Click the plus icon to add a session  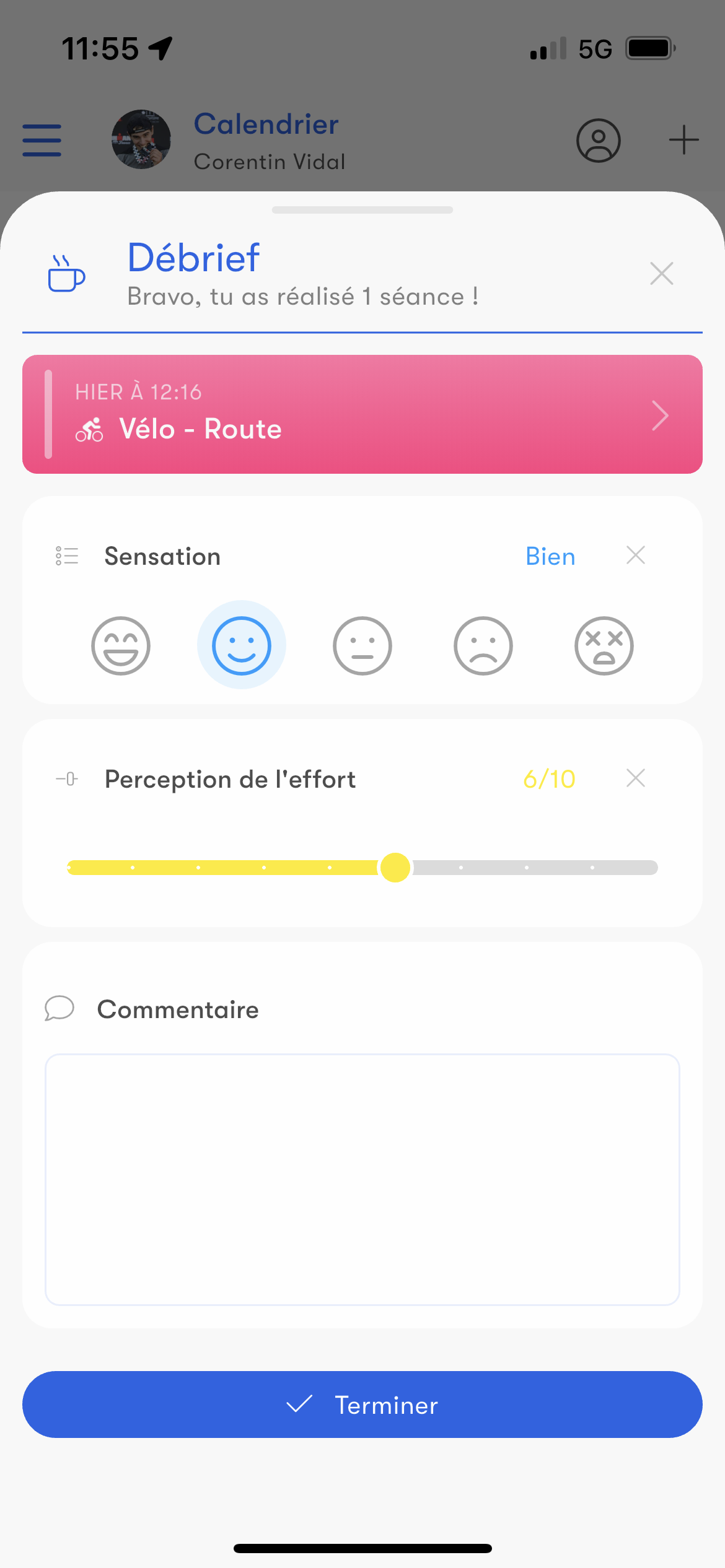(683, 139)
